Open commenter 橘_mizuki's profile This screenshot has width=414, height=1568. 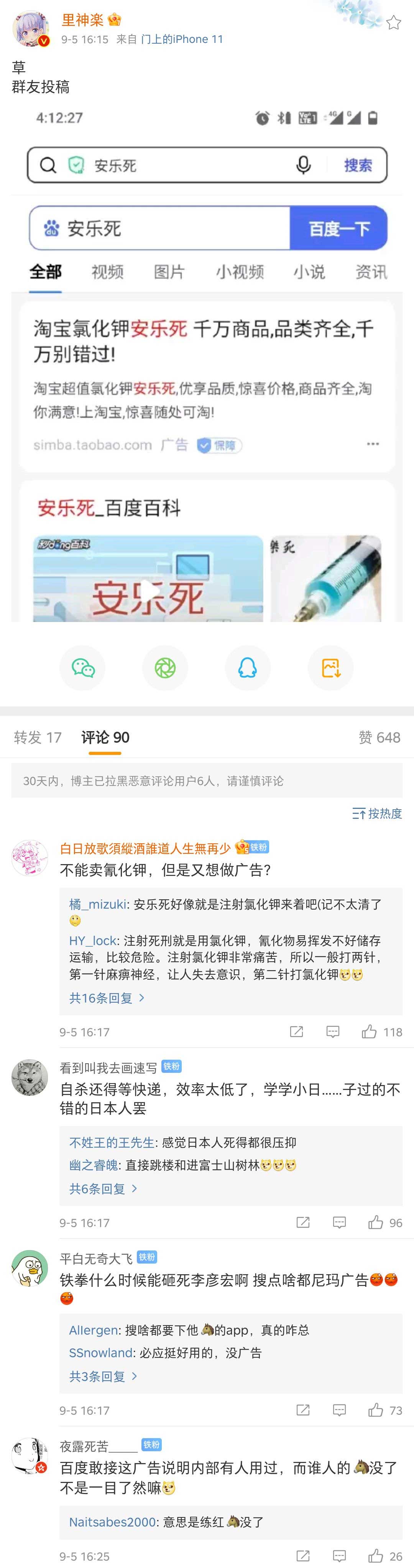pyautogui.click(x=97, y=905)
